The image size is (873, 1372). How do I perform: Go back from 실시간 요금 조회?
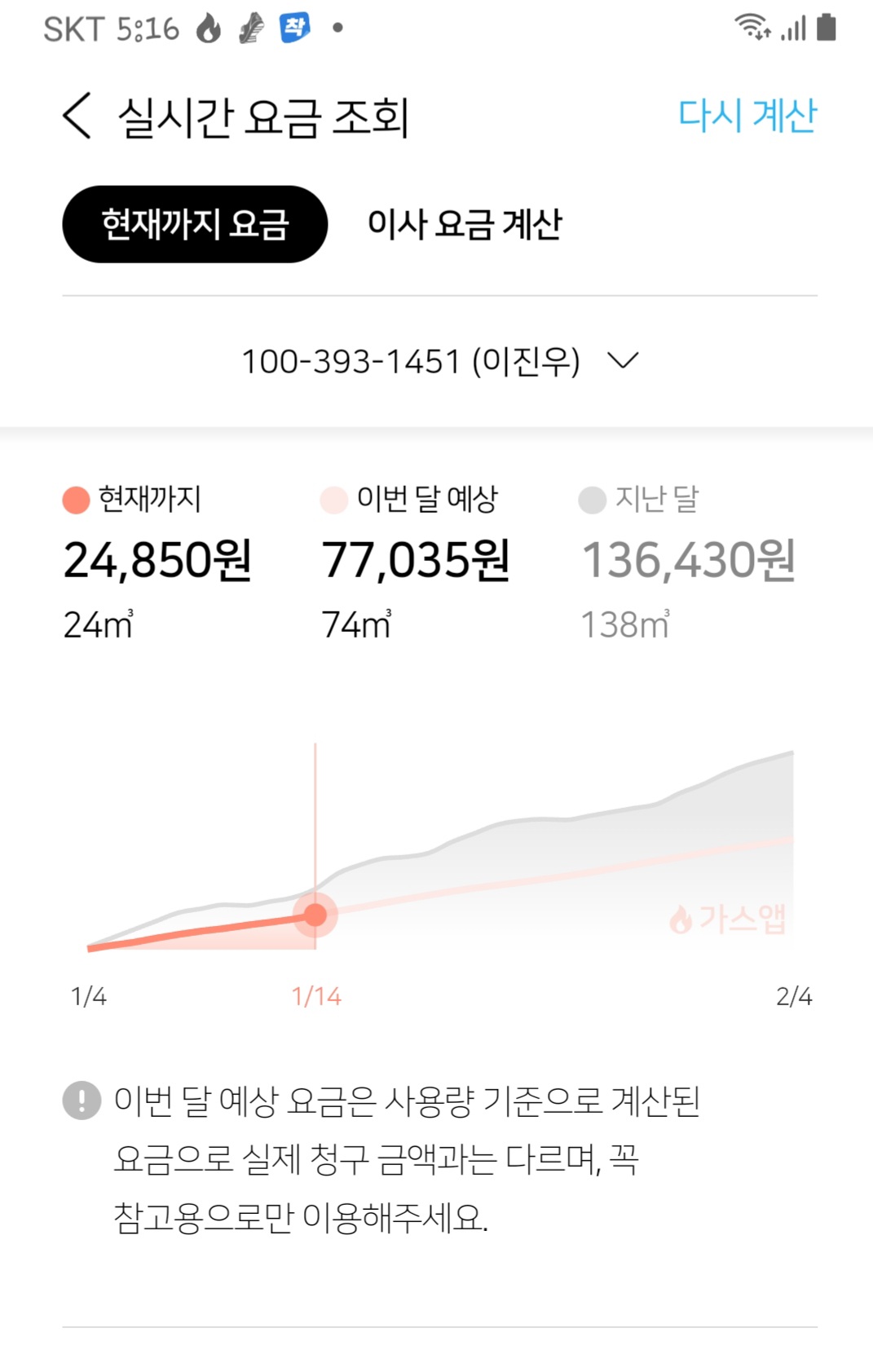click(77, 116)
